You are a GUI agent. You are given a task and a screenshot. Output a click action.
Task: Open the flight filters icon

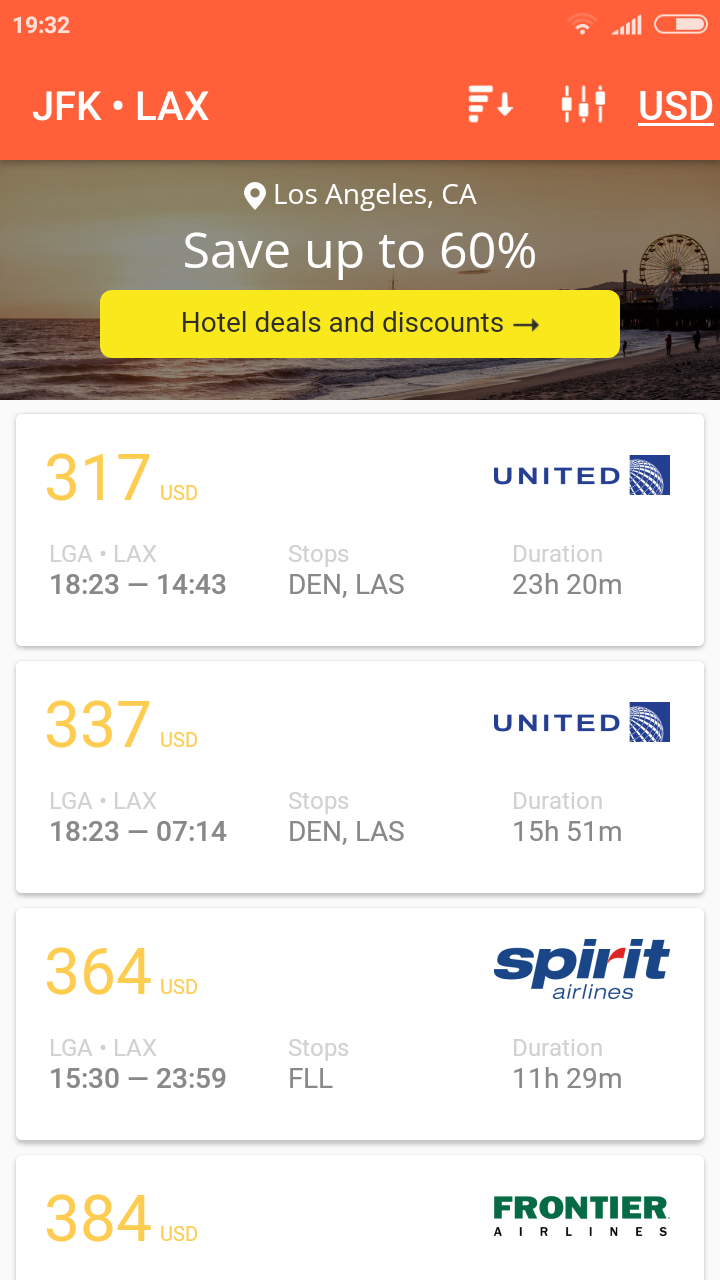coord(585,105)
